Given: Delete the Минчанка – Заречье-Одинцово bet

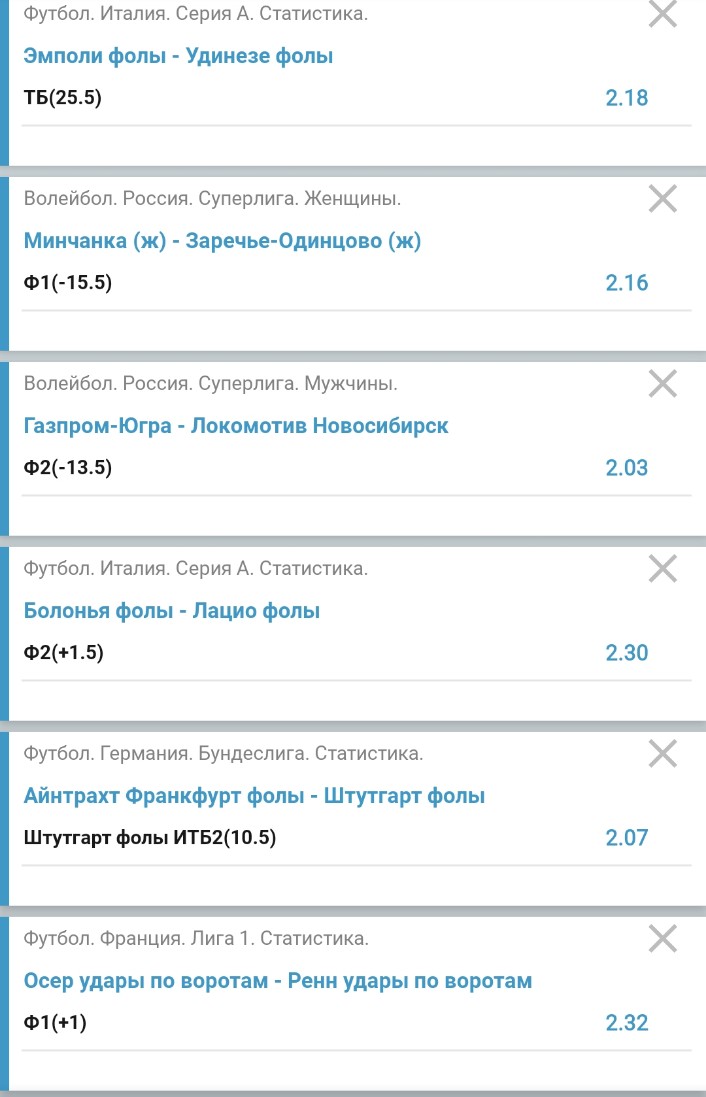Looking at the screenshot, I should 663,198.
